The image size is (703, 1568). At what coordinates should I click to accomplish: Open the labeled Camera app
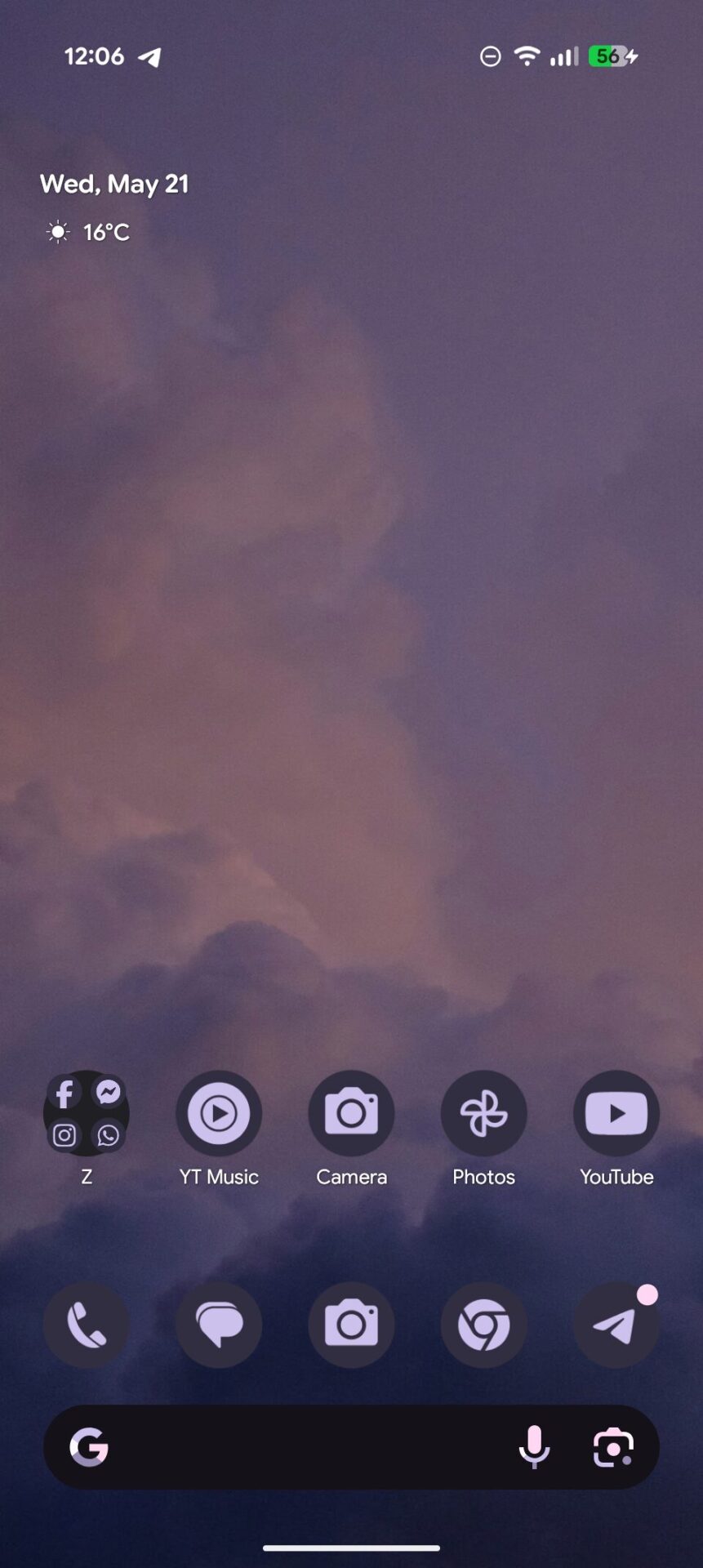pos(351,1113)
